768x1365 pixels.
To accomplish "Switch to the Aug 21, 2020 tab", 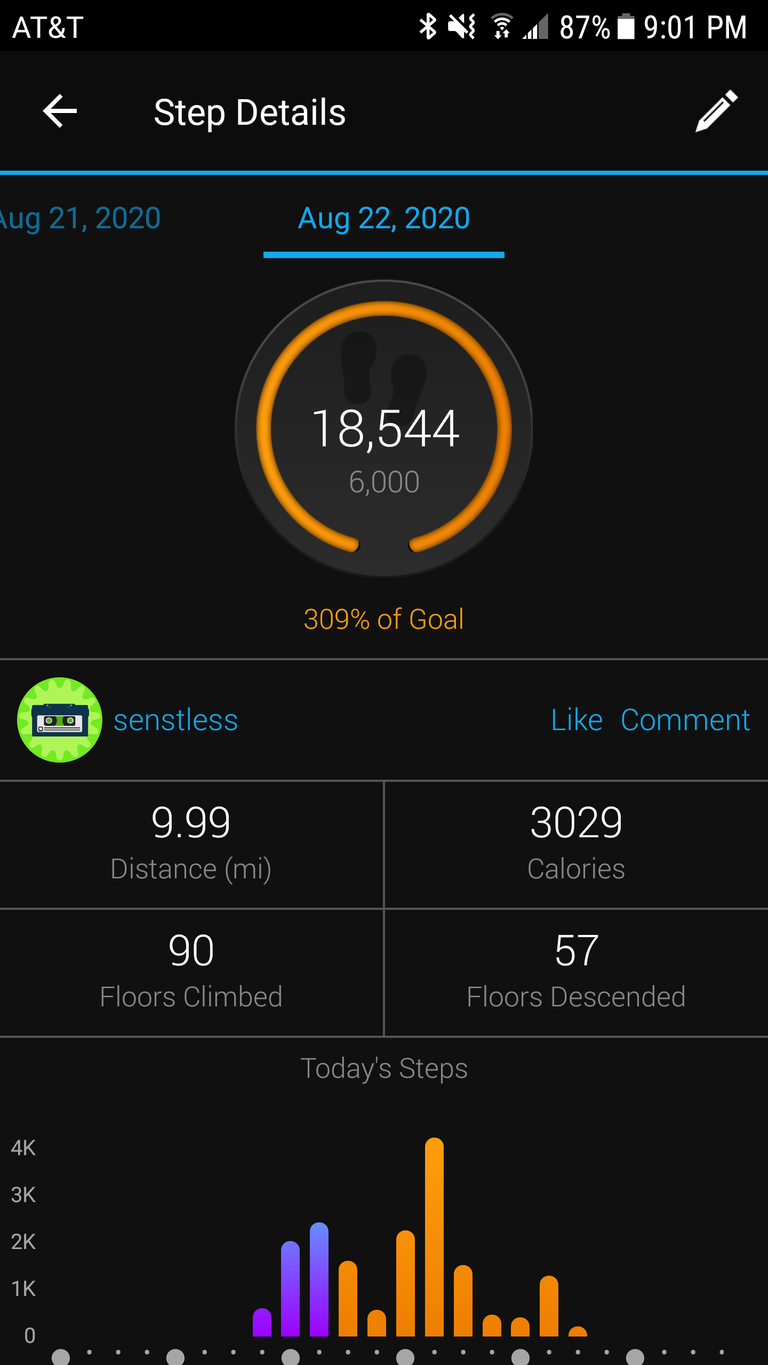I will tap(80, 218).
